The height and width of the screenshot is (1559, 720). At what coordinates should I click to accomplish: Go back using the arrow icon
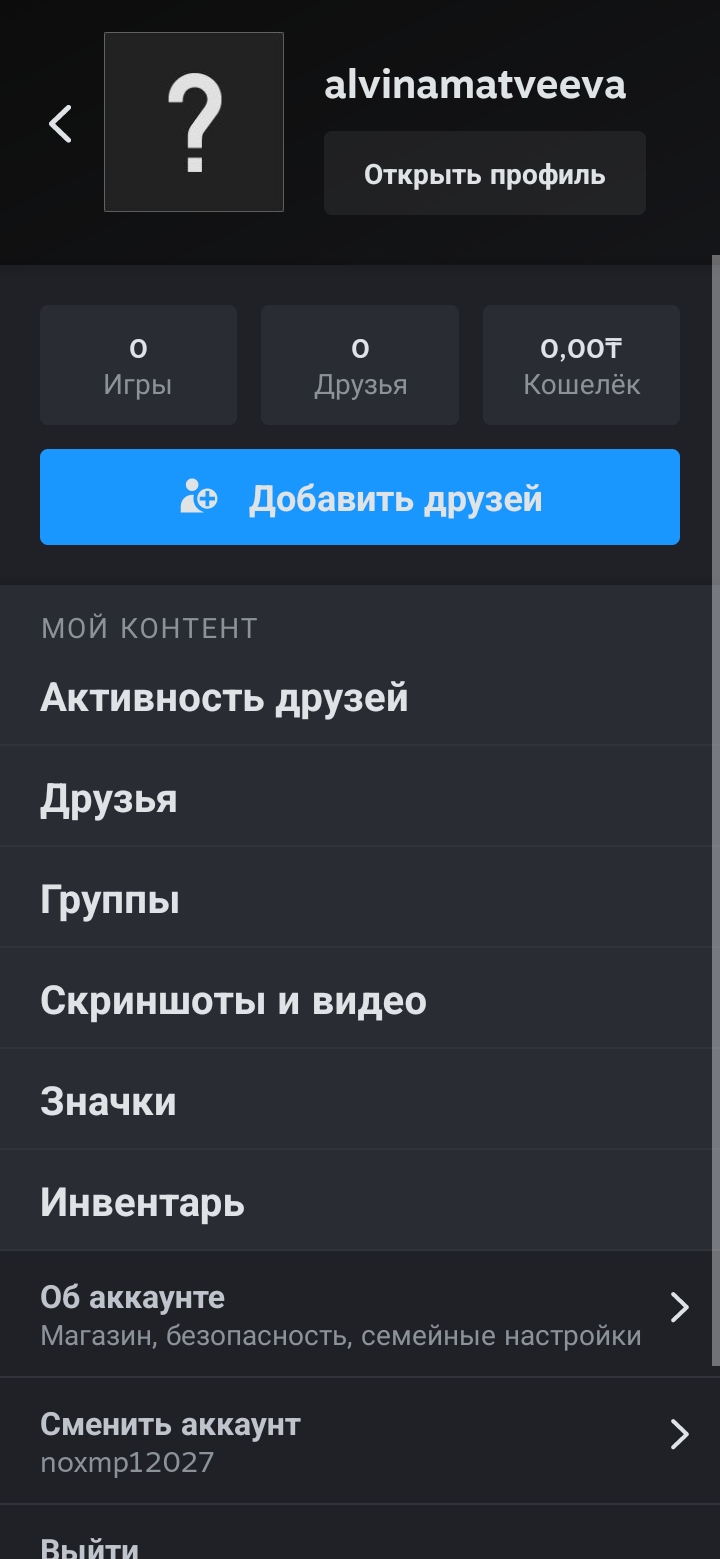tap(61, 123)
